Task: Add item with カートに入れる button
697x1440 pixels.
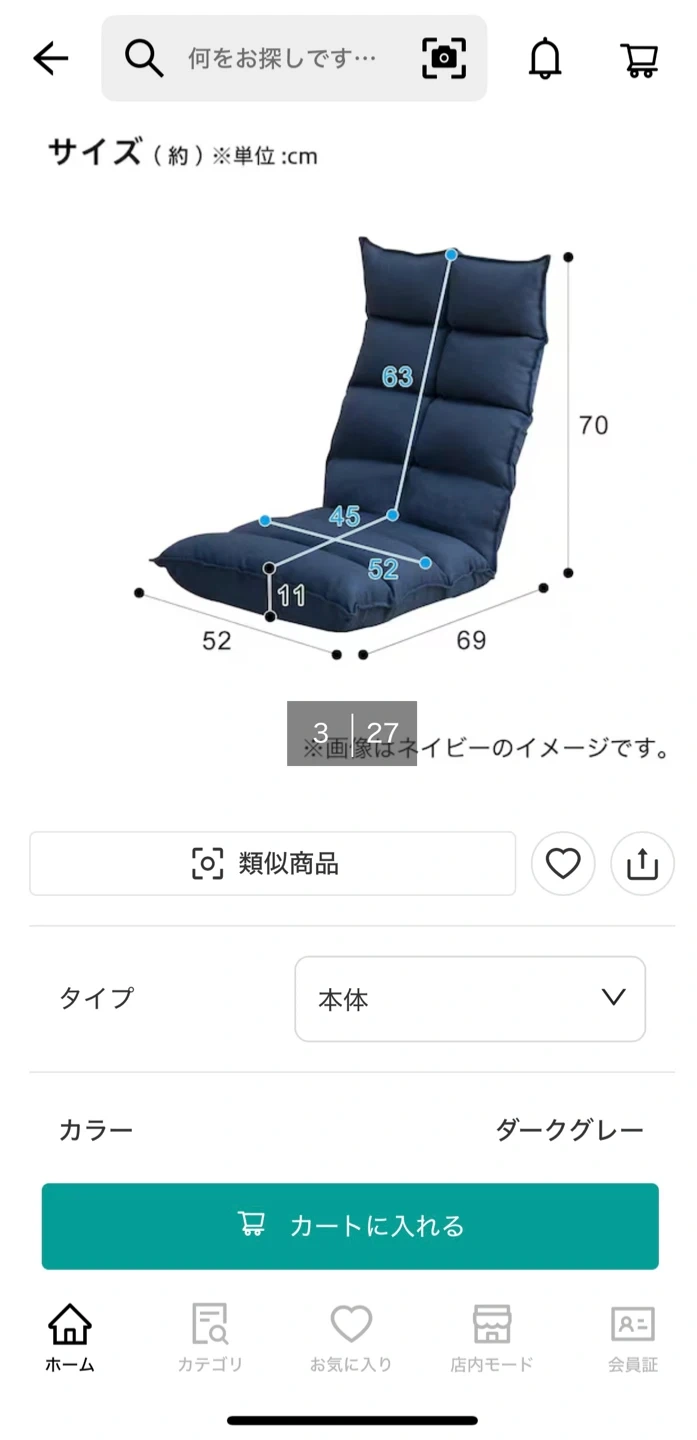Action: coord(350,1226)
